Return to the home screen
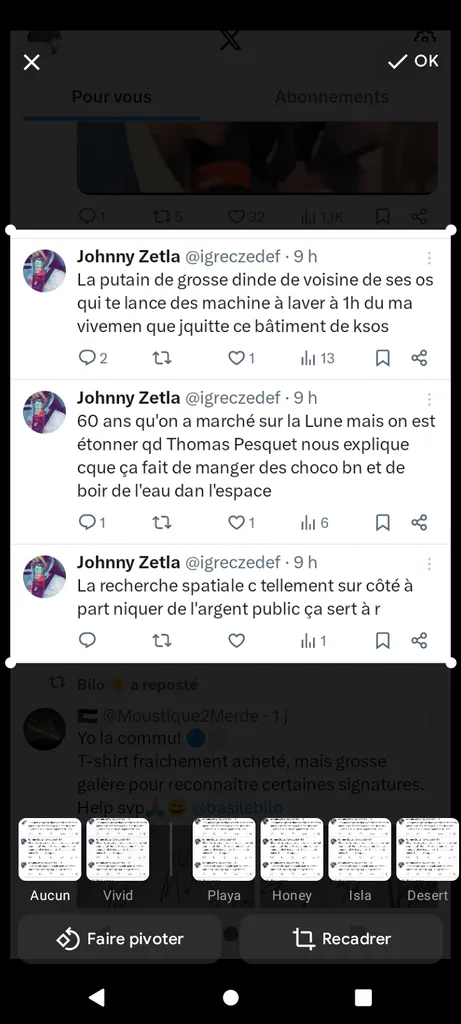 [x=230, y=997]
